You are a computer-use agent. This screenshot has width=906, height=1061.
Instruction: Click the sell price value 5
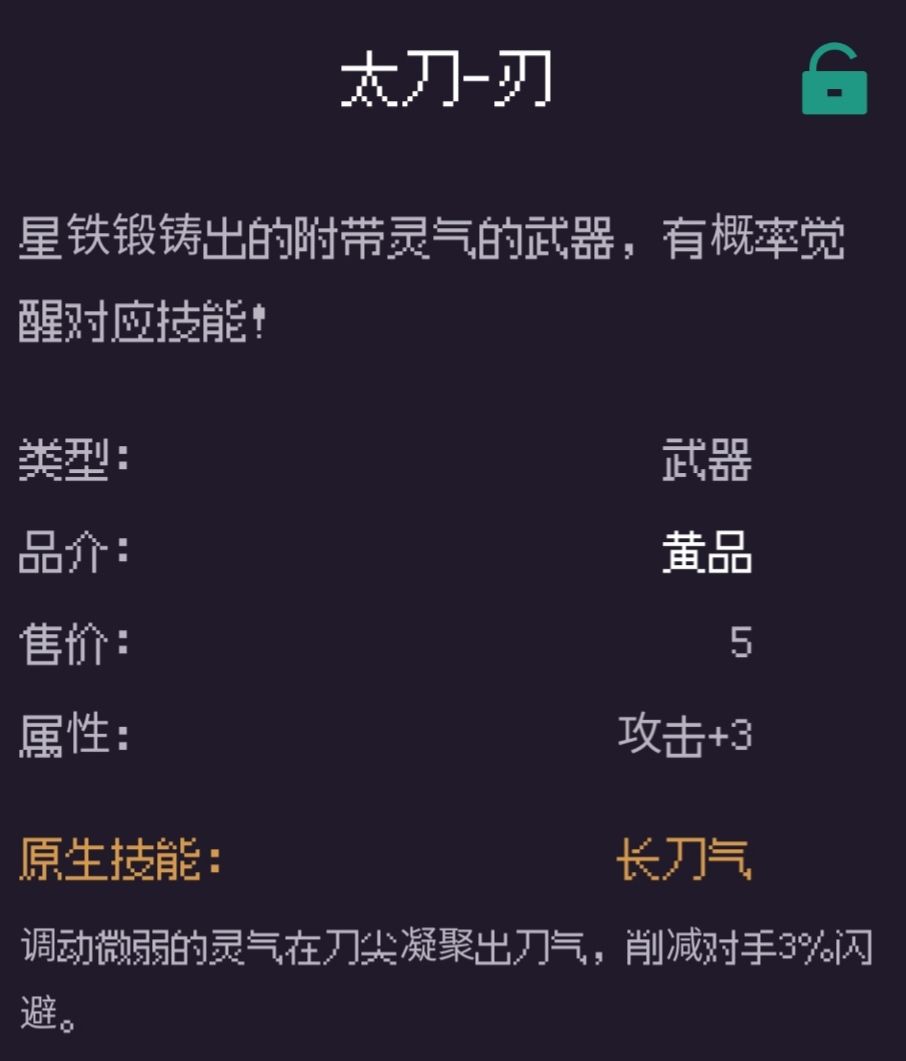pos(742,644)
